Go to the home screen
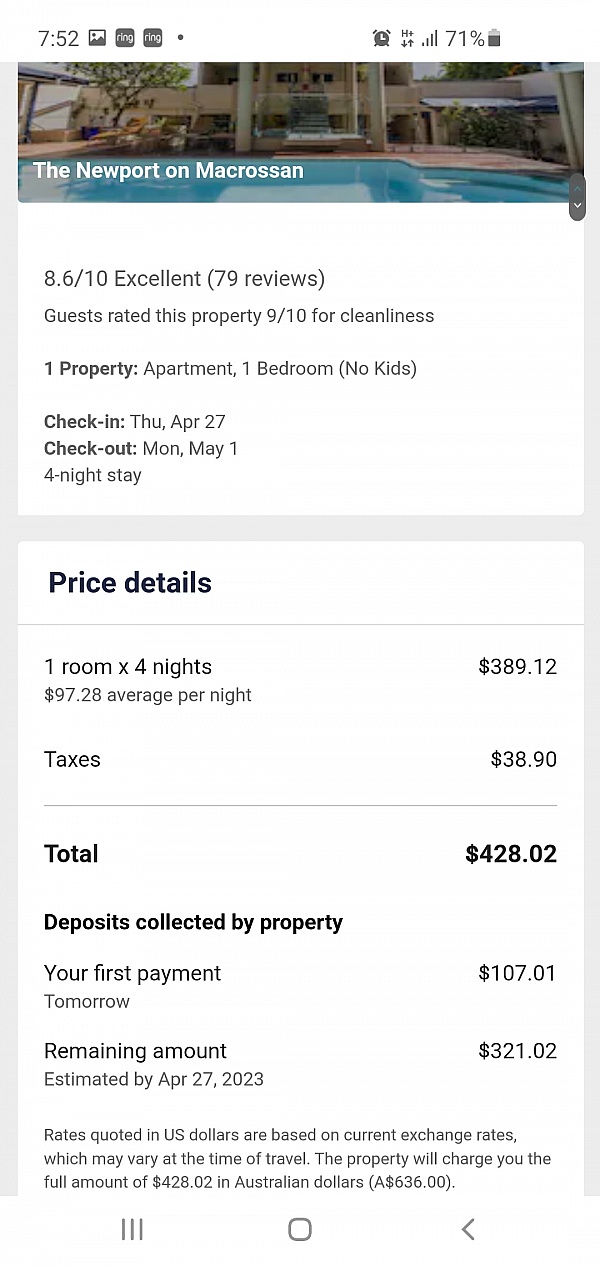 click(300, 1229)
